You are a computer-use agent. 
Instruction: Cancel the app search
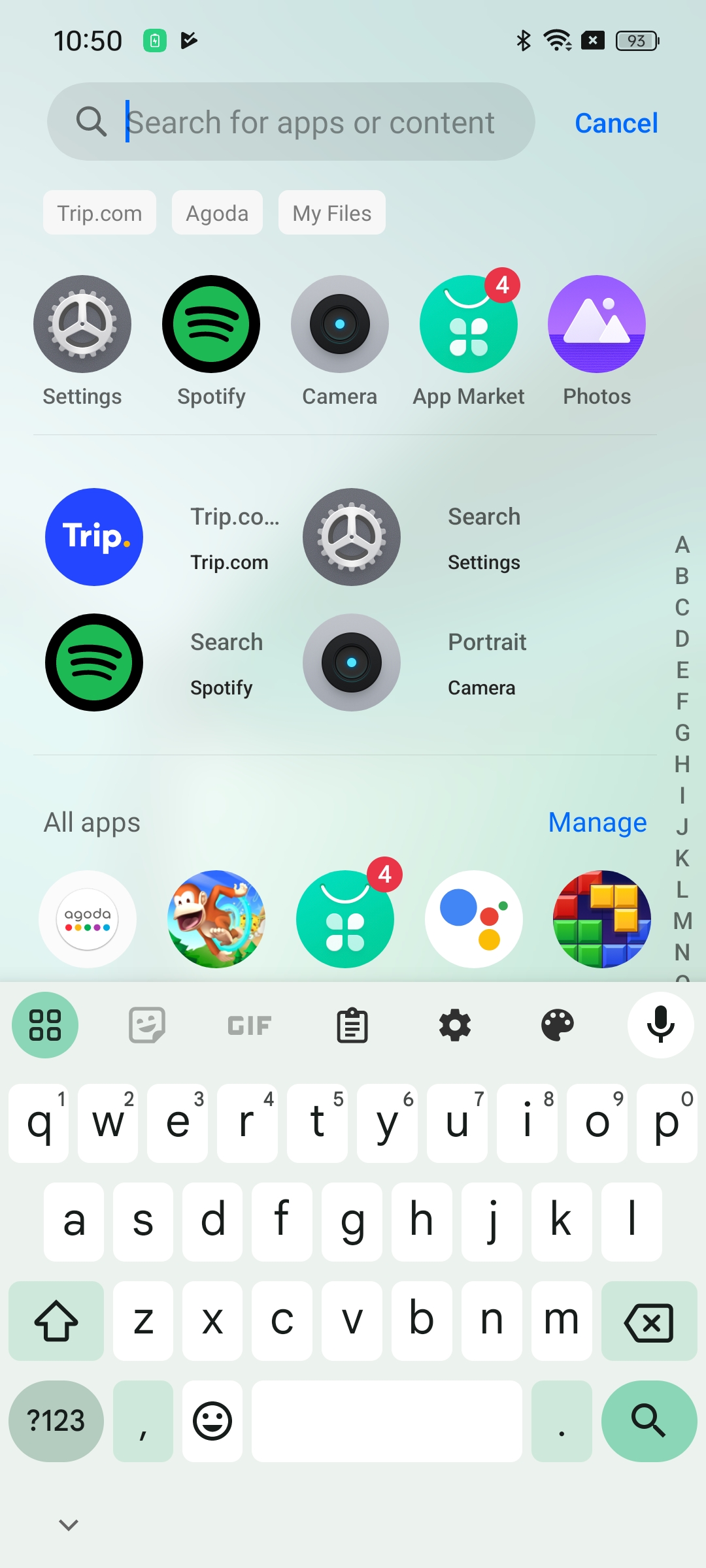click(x=616, y=123)
